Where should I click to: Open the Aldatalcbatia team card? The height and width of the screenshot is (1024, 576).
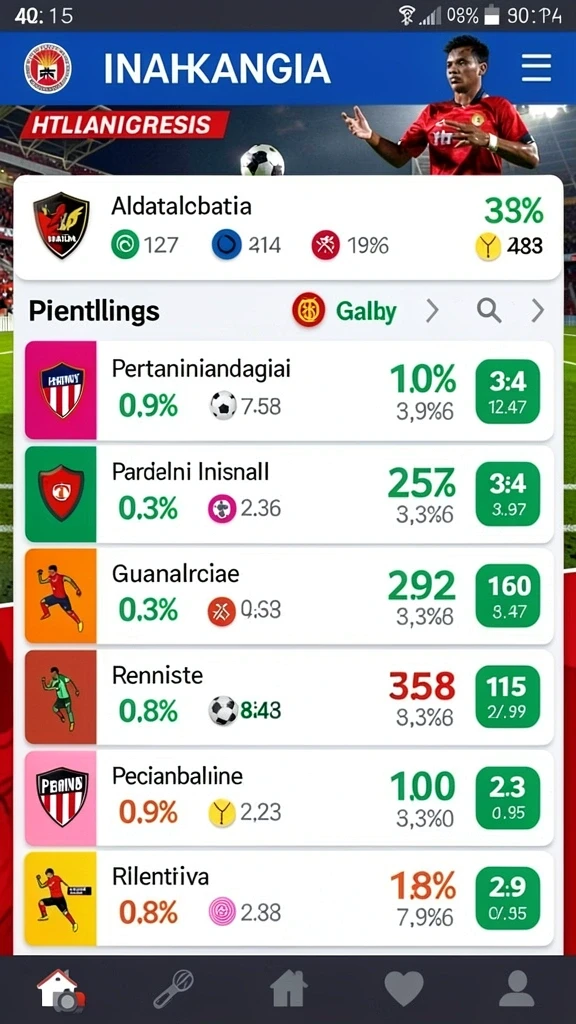tap(288, 227)
